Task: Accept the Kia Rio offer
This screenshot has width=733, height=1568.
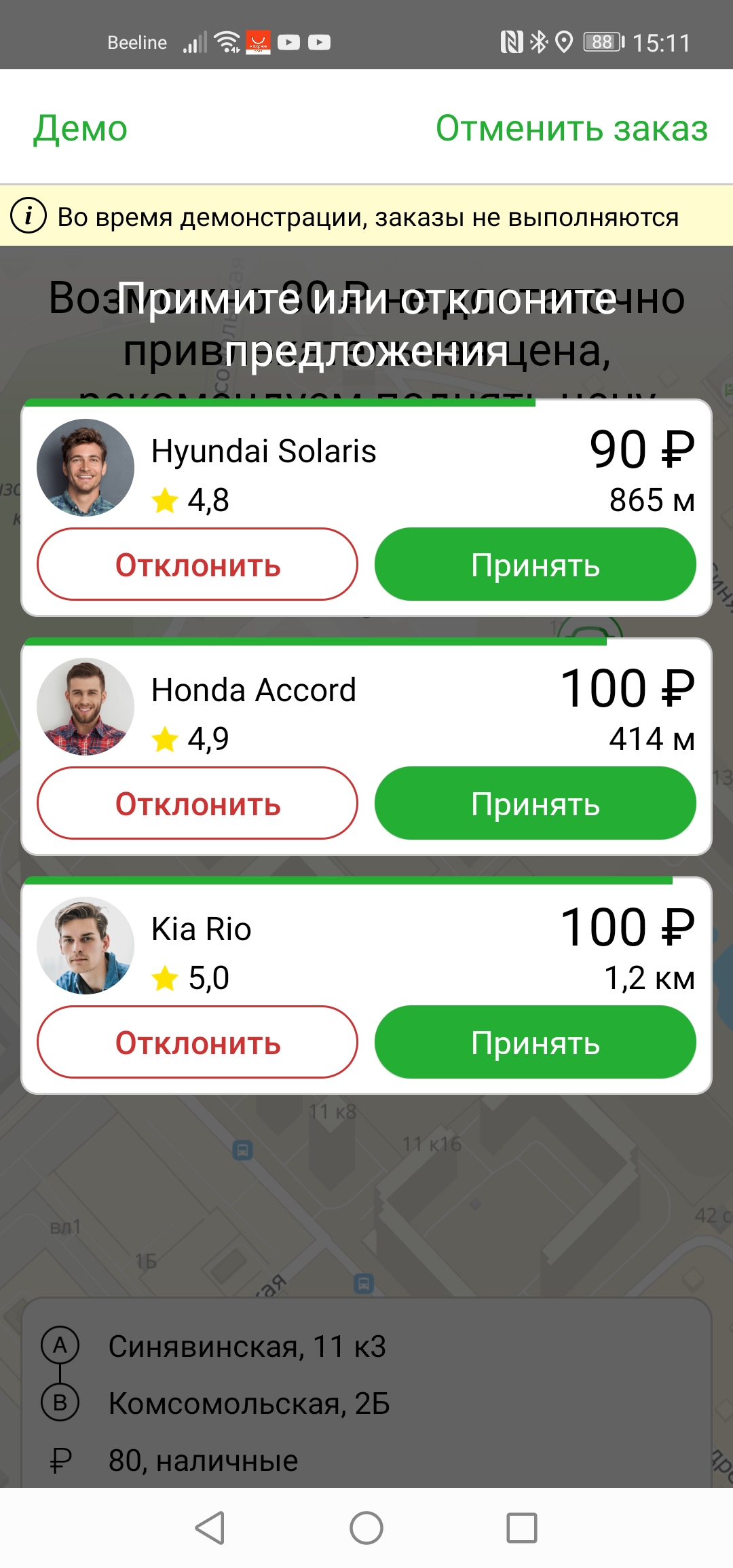Action: click(x=535, y=1043)
